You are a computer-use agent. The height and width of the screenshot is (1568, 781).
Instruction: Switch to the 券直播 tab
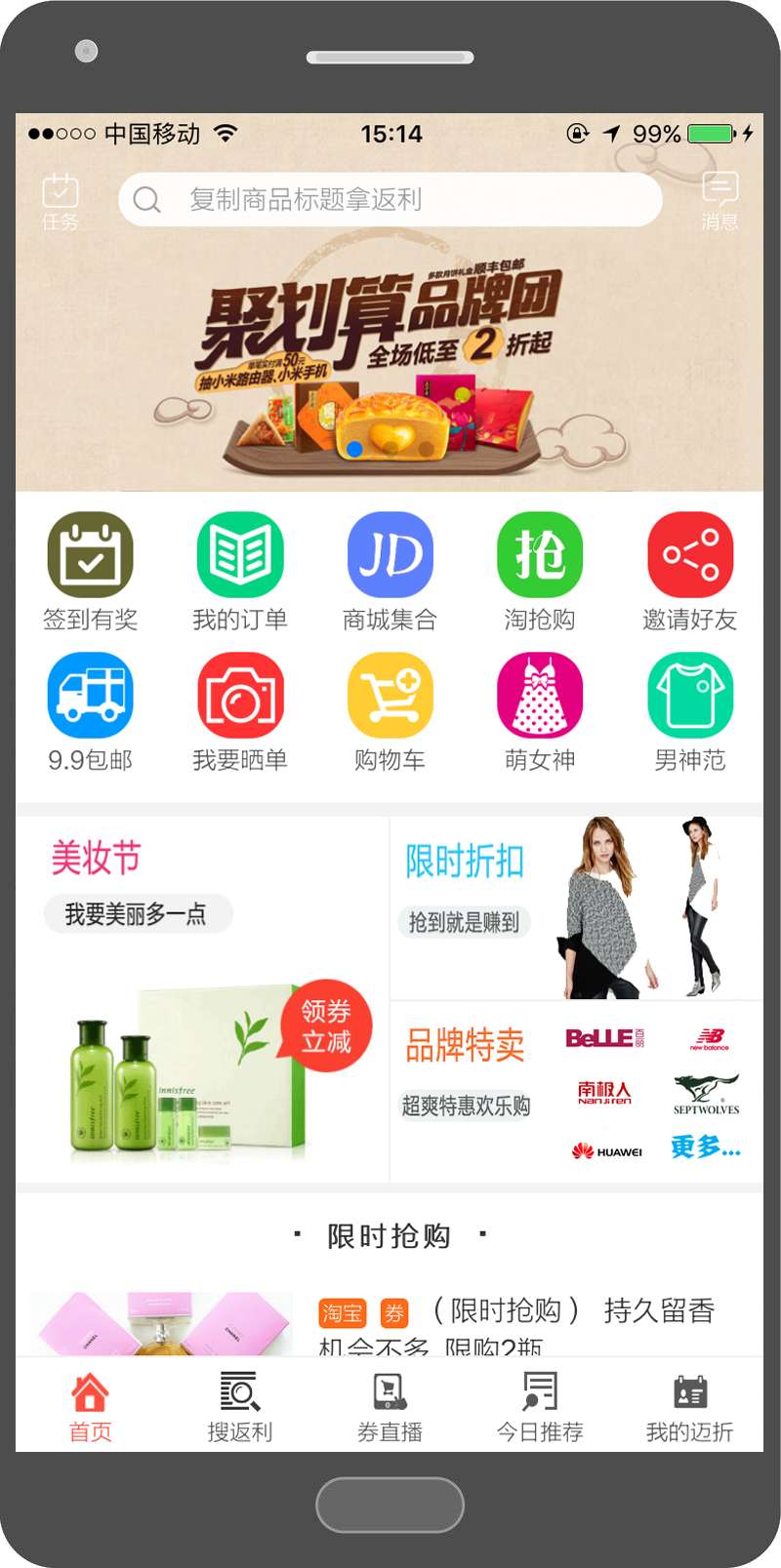point(390,1407)
